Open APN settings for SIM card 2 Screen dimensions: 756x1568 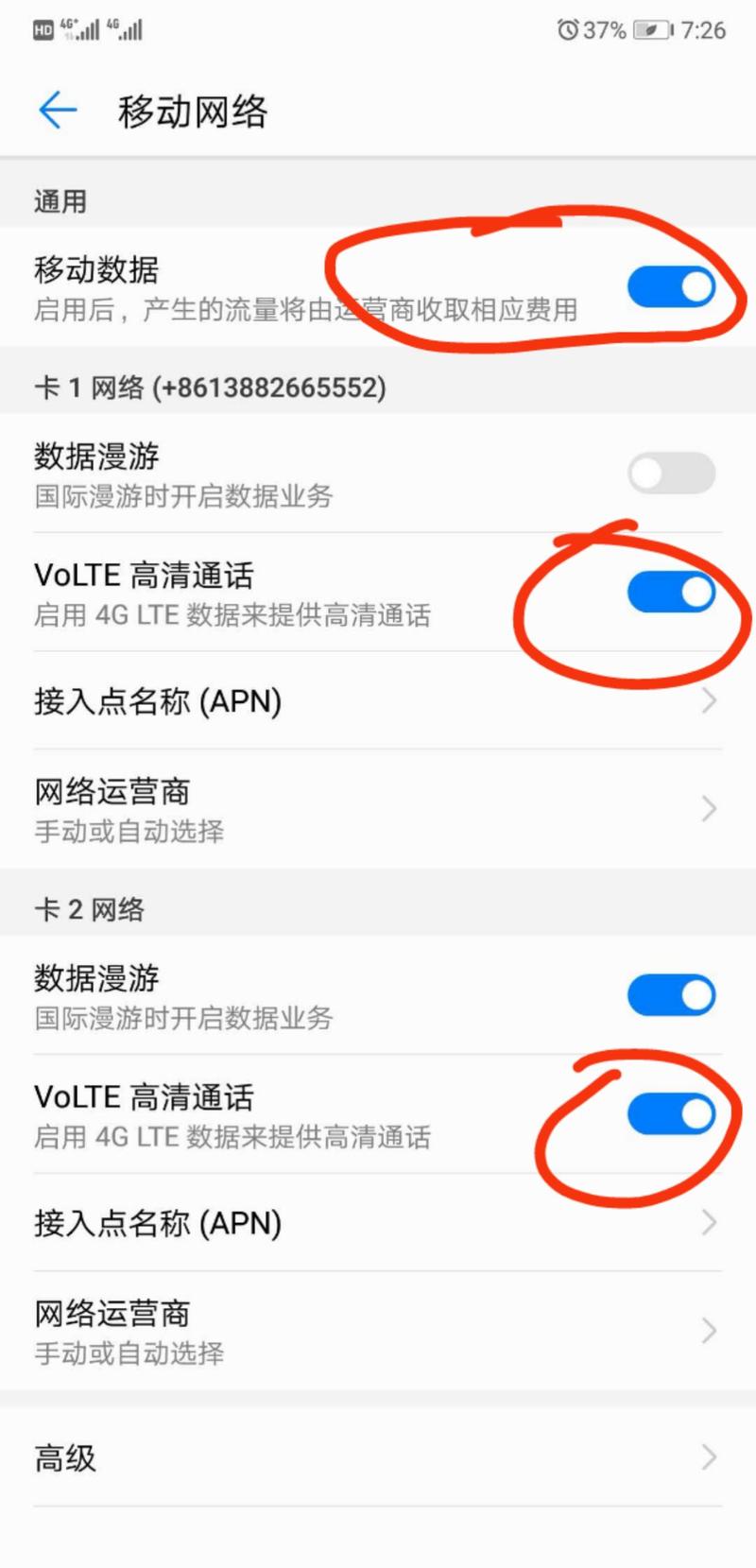click(378, 1223)
